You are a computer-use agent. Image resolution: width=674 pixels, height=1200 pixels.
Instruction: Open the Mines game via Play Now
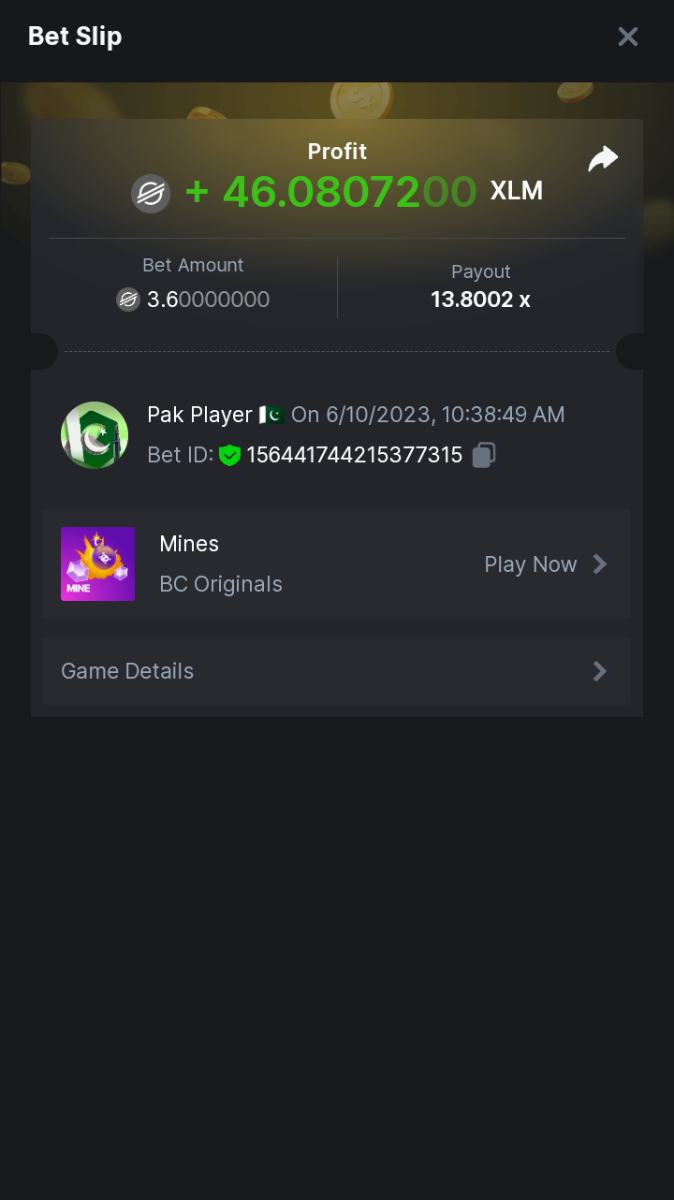tap(545, 564)
